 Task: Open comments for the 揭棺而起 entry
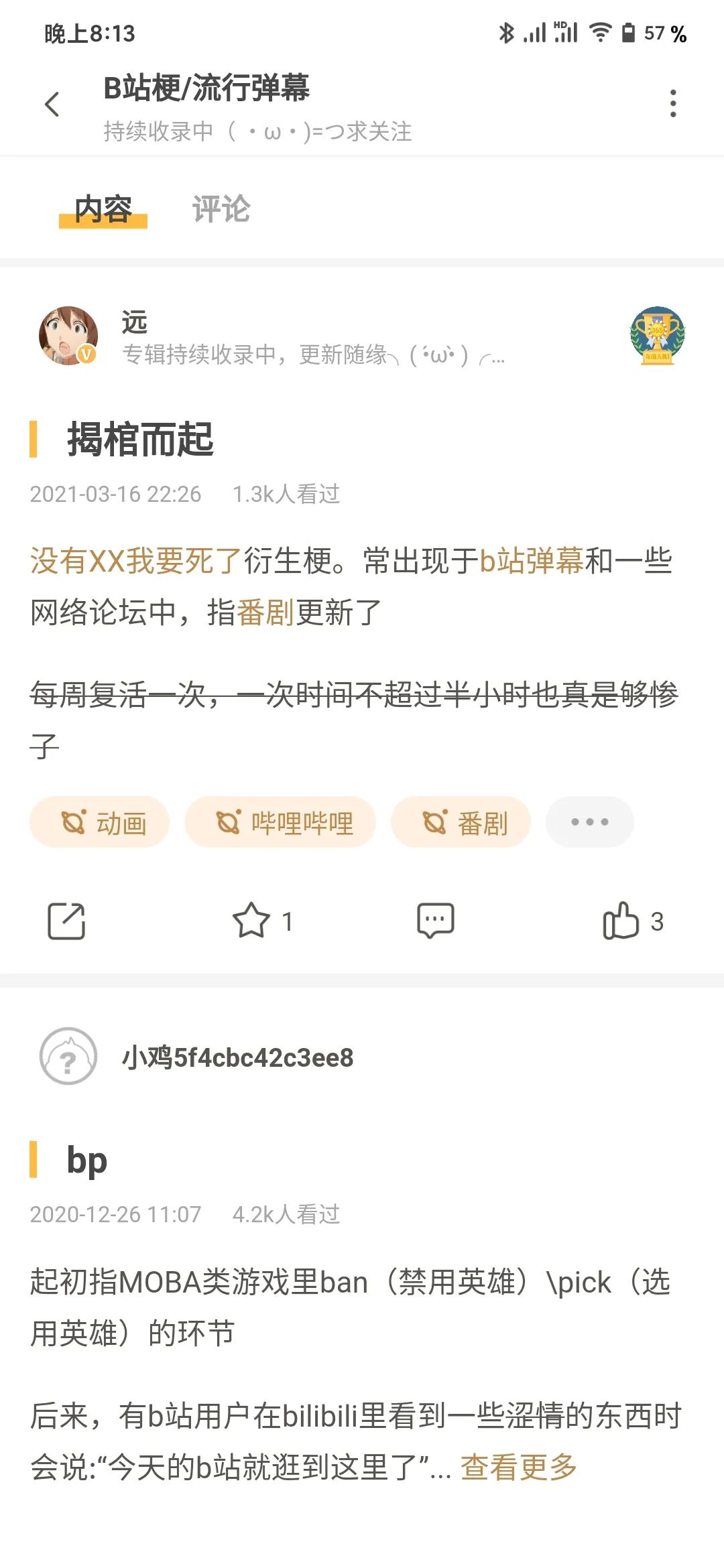[435, 921]
